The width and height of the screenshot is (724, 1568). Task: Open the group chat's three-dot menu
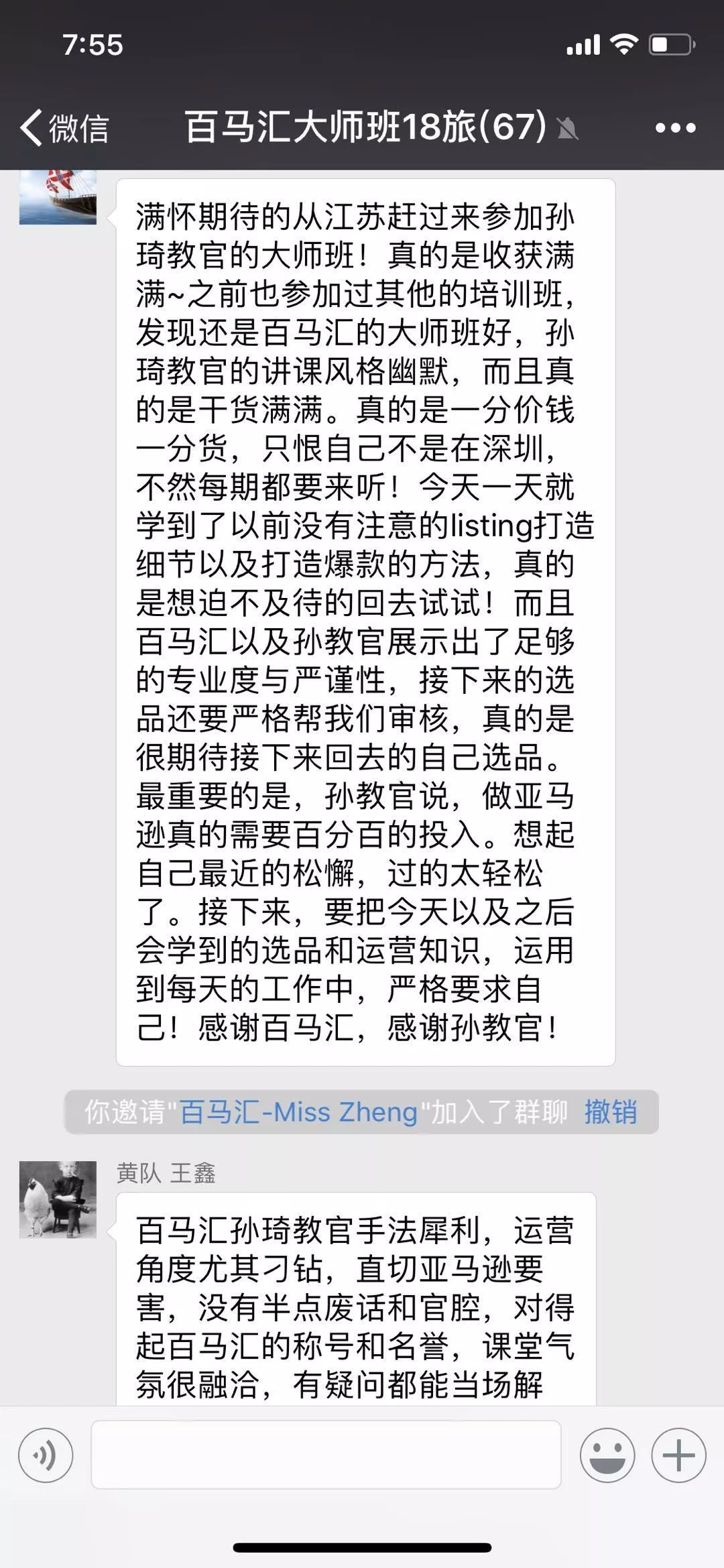coord(675,127)
